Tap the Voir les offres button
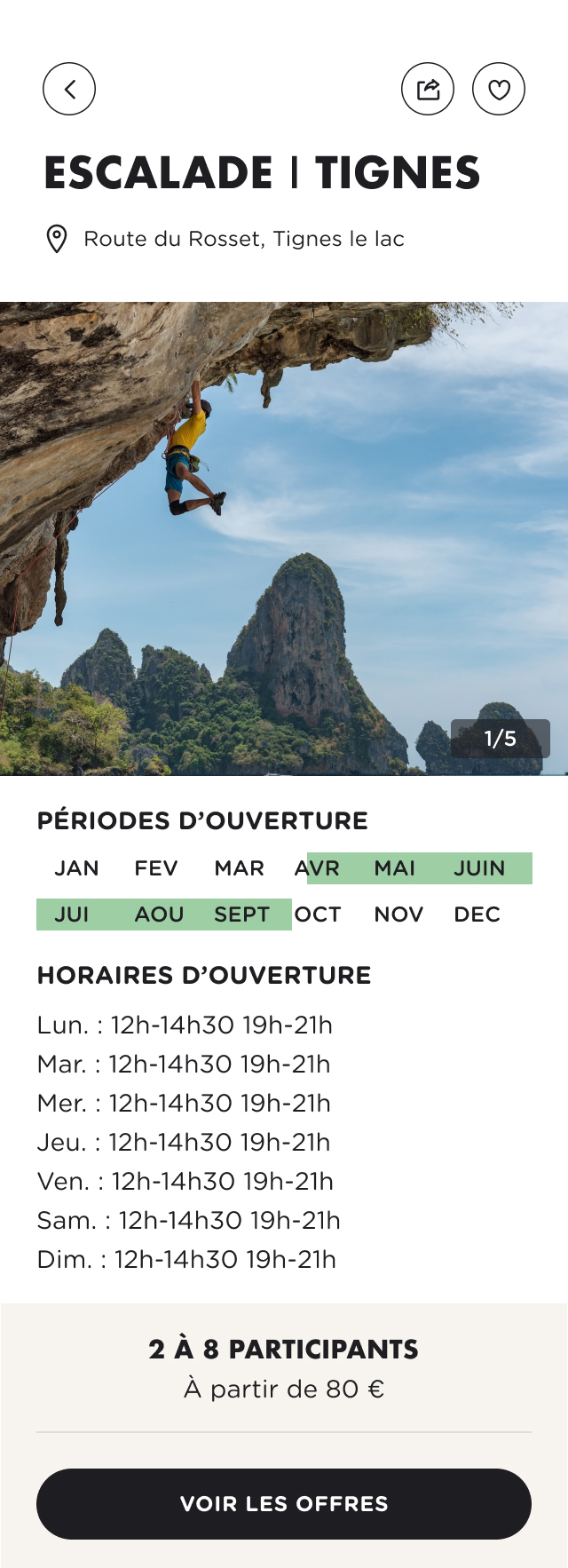The image size is (568, 1568). [284, 1503]
